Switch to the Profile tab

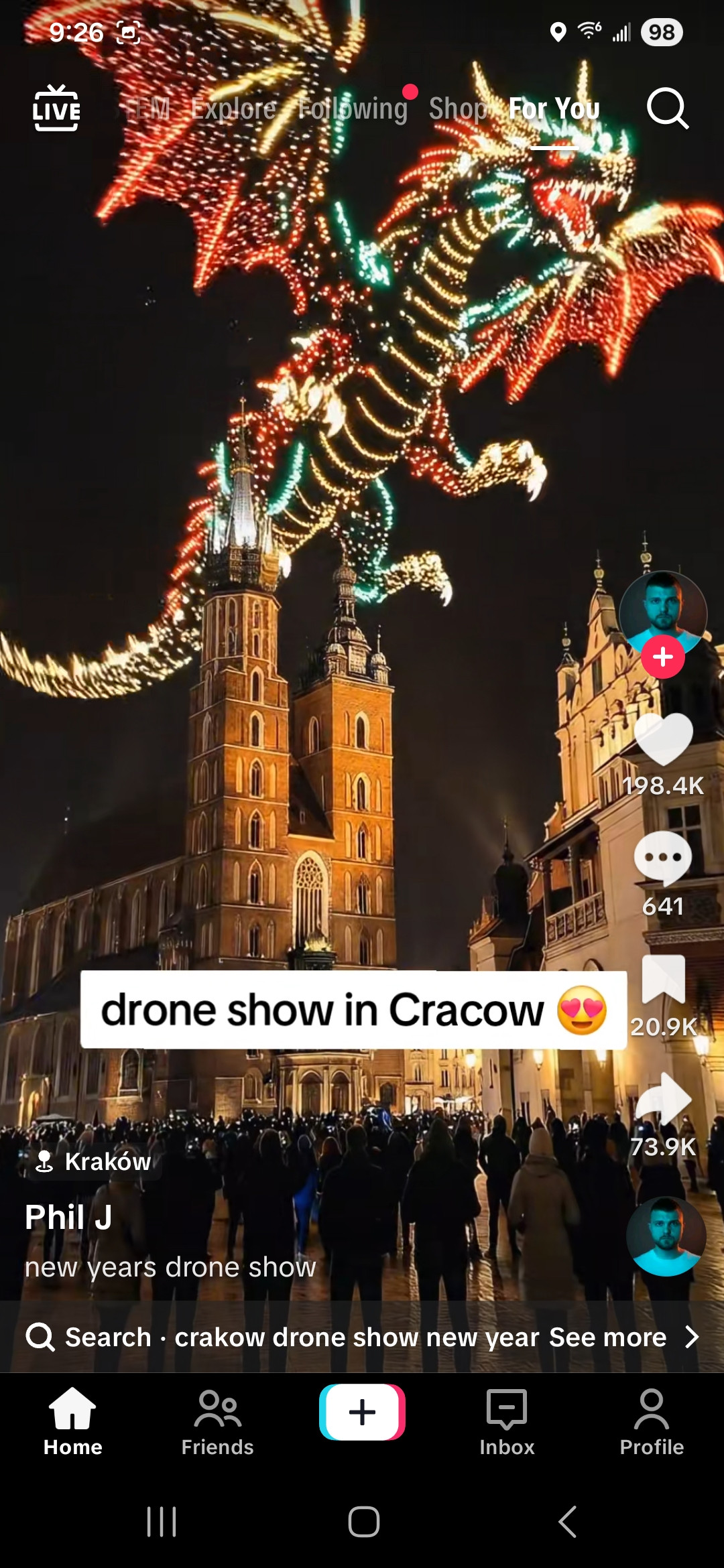(652, 1422)
